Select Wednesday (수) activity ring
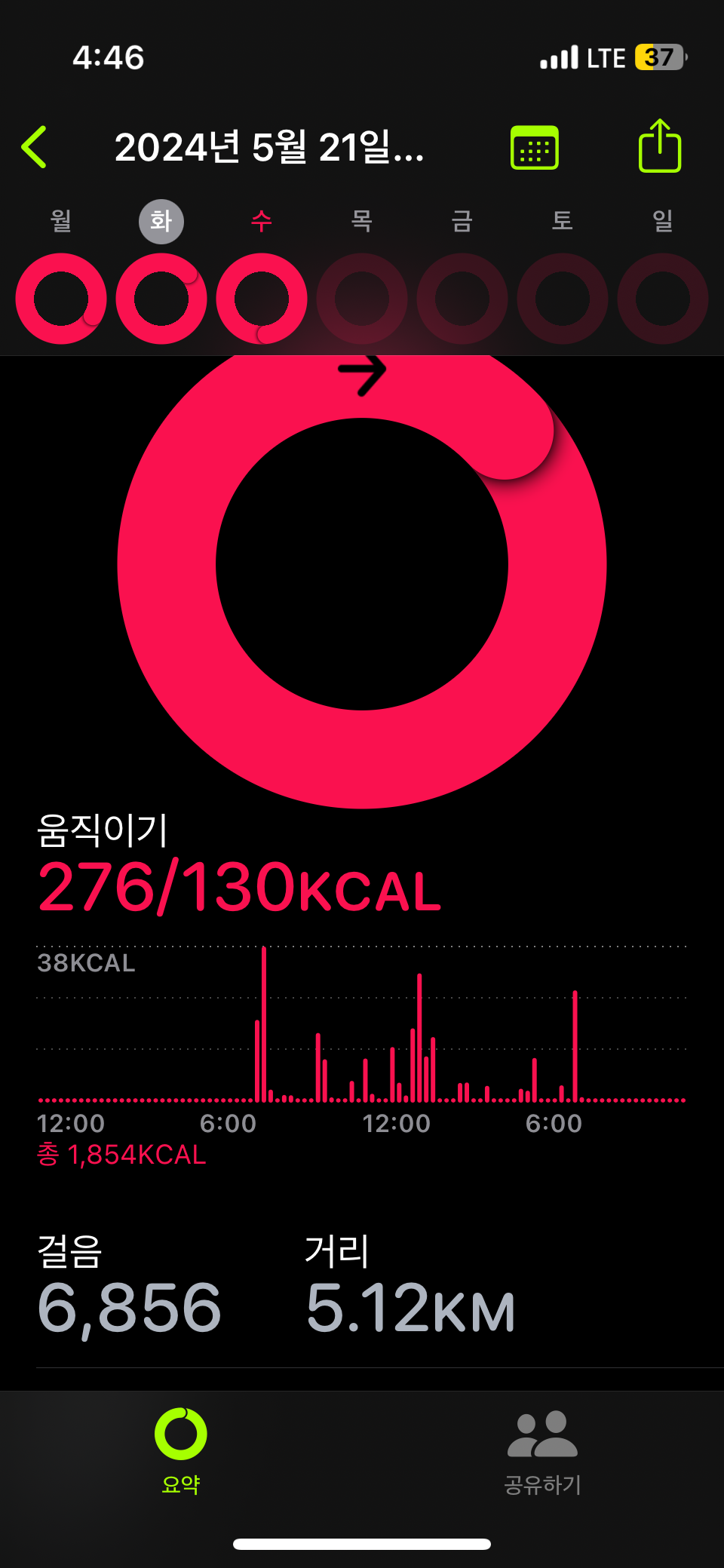Image resolution: width=724 pixels, height=1568 pixels. 262,299
